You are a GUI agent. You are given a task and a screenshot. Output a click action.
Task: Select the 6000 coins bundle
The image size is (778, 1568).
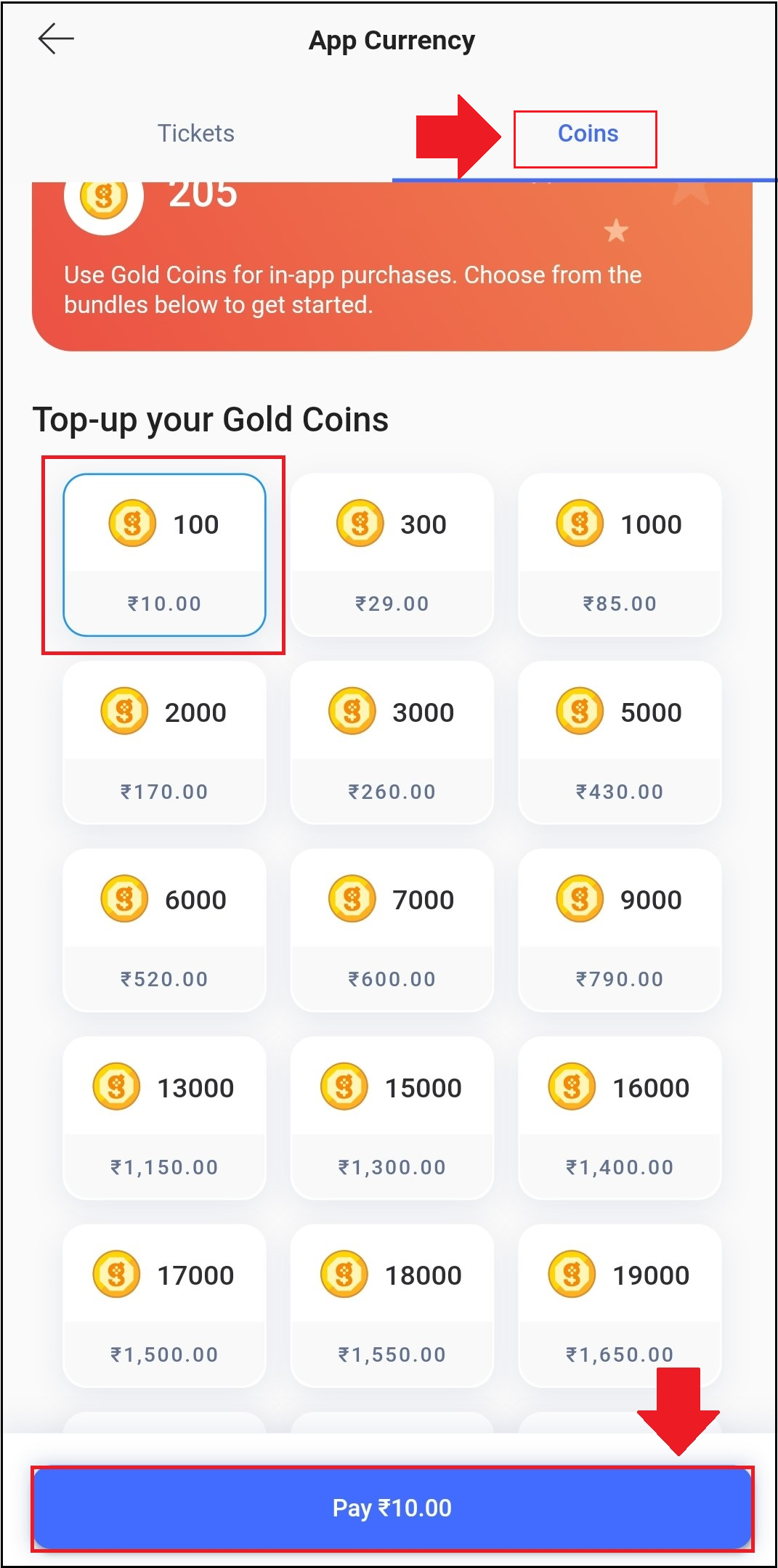pos(164,930)
